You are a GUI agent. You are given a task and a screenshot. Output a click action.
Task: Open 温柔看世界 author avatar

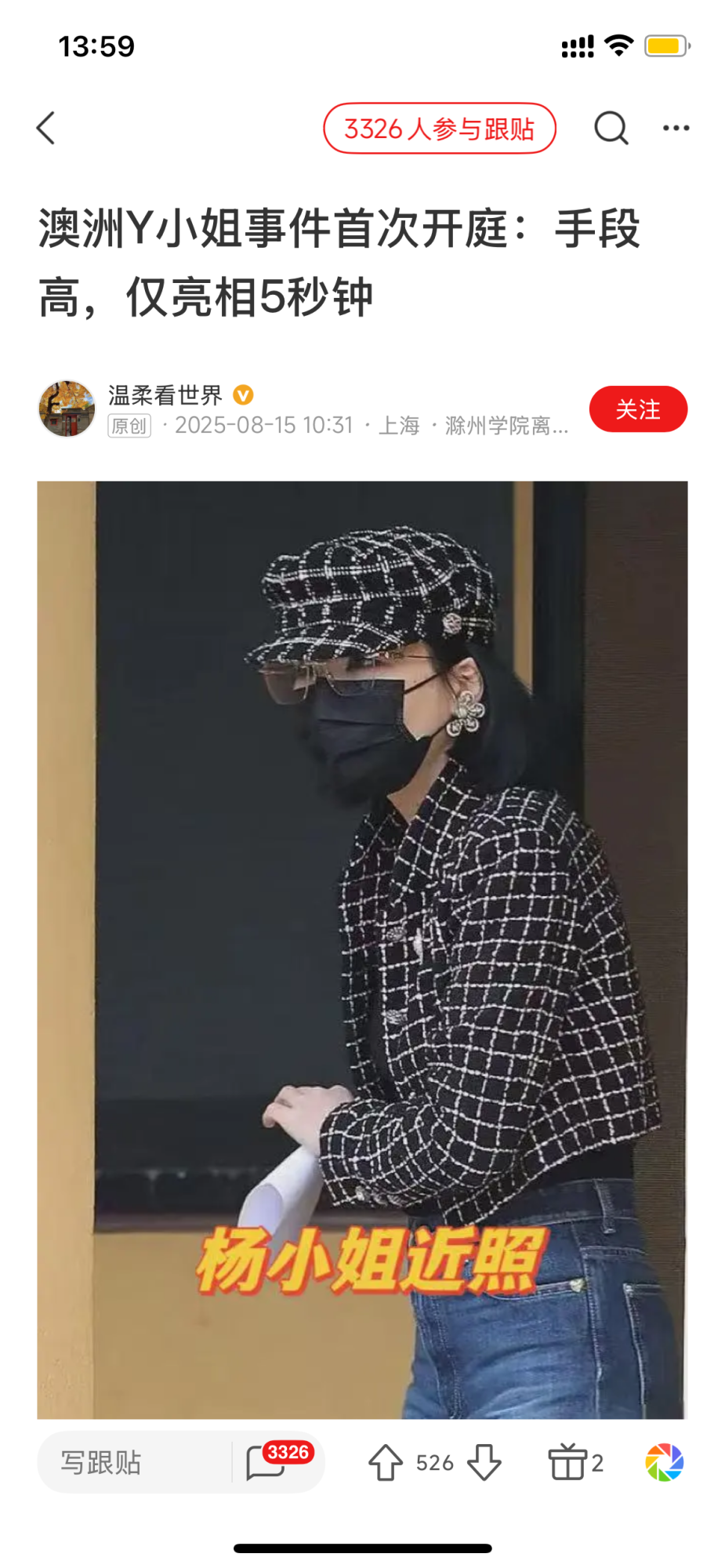pos(67,408)
